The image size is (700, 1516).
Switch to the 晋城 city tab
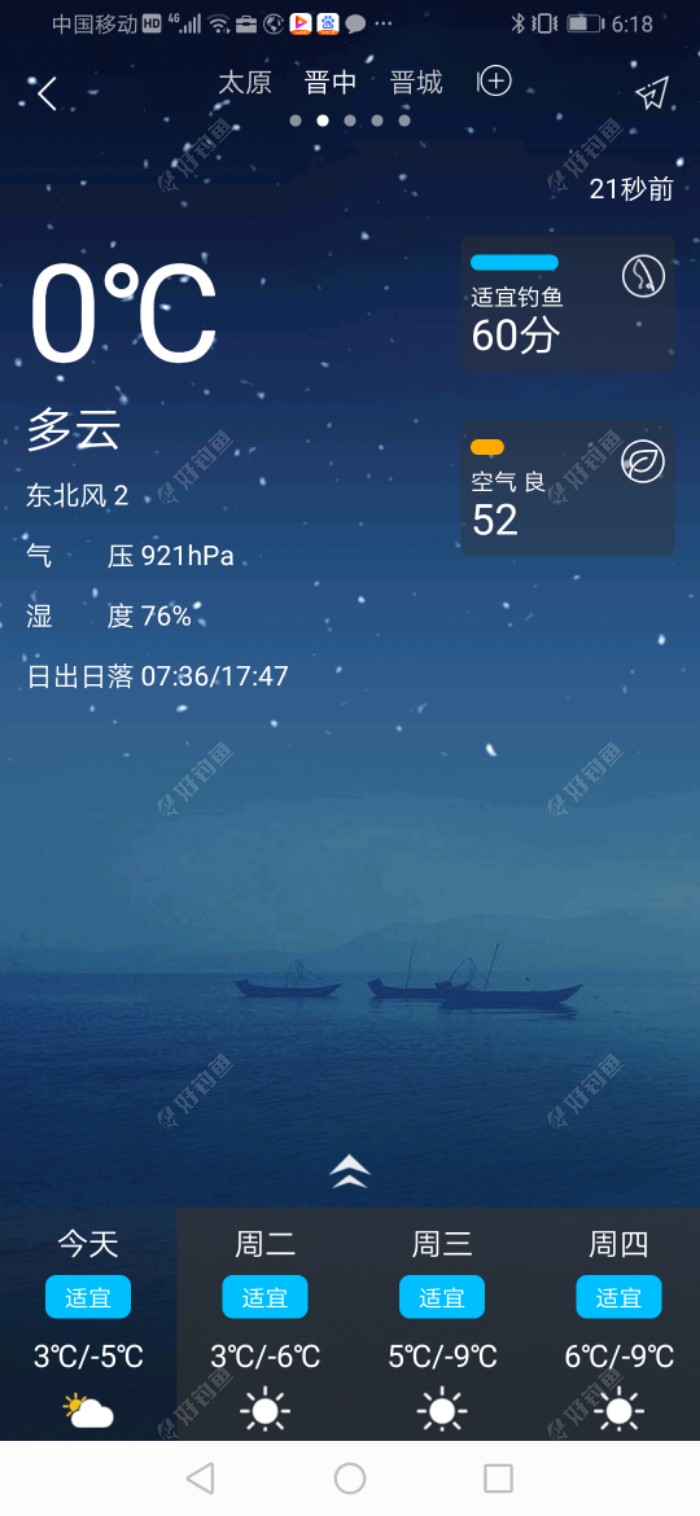click(416, 82)
